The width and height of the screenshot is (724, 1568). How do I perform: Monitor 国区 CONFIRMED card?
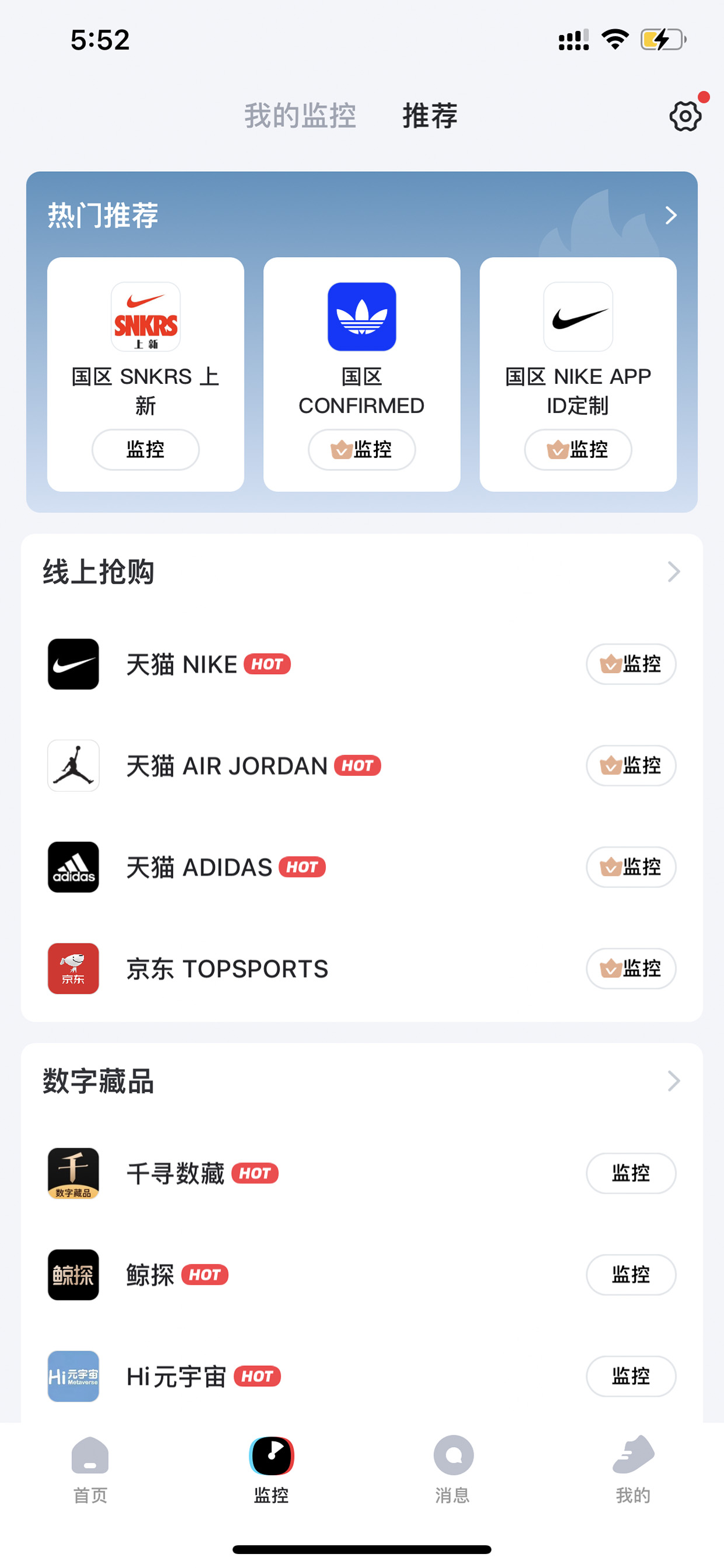coord(361,449)
